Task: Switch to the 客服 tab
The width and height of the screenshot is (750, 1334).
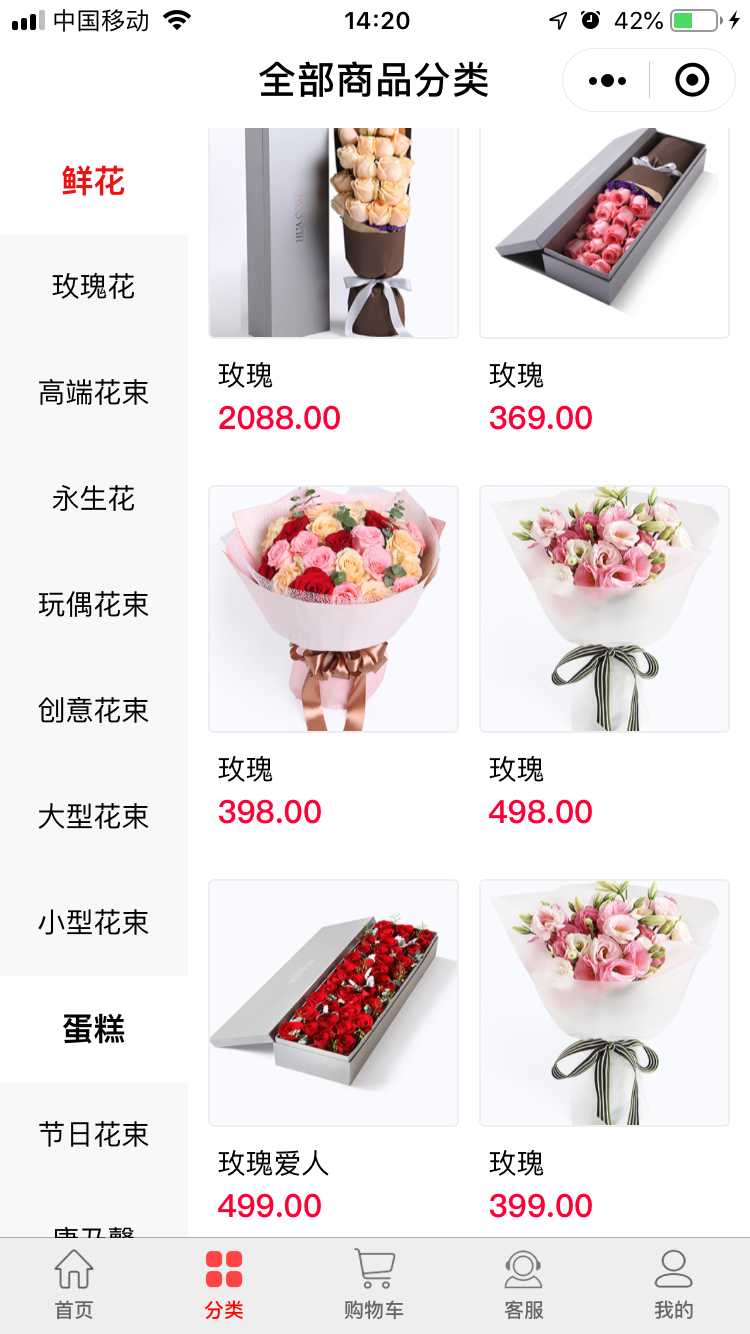Action: (523, 1284)
